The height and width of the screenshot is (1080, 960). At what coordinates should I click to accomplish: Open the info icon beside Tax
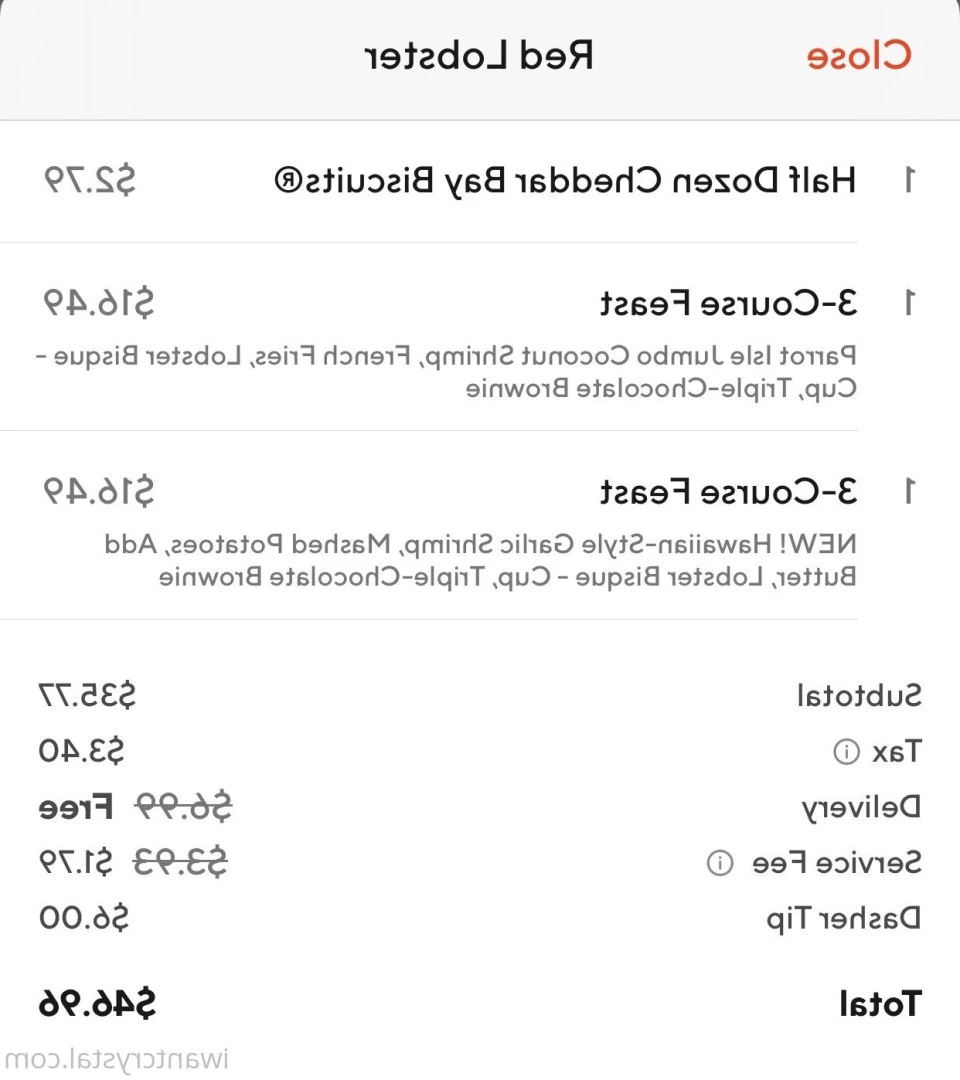pyautogui.click(x=846, y=752)
